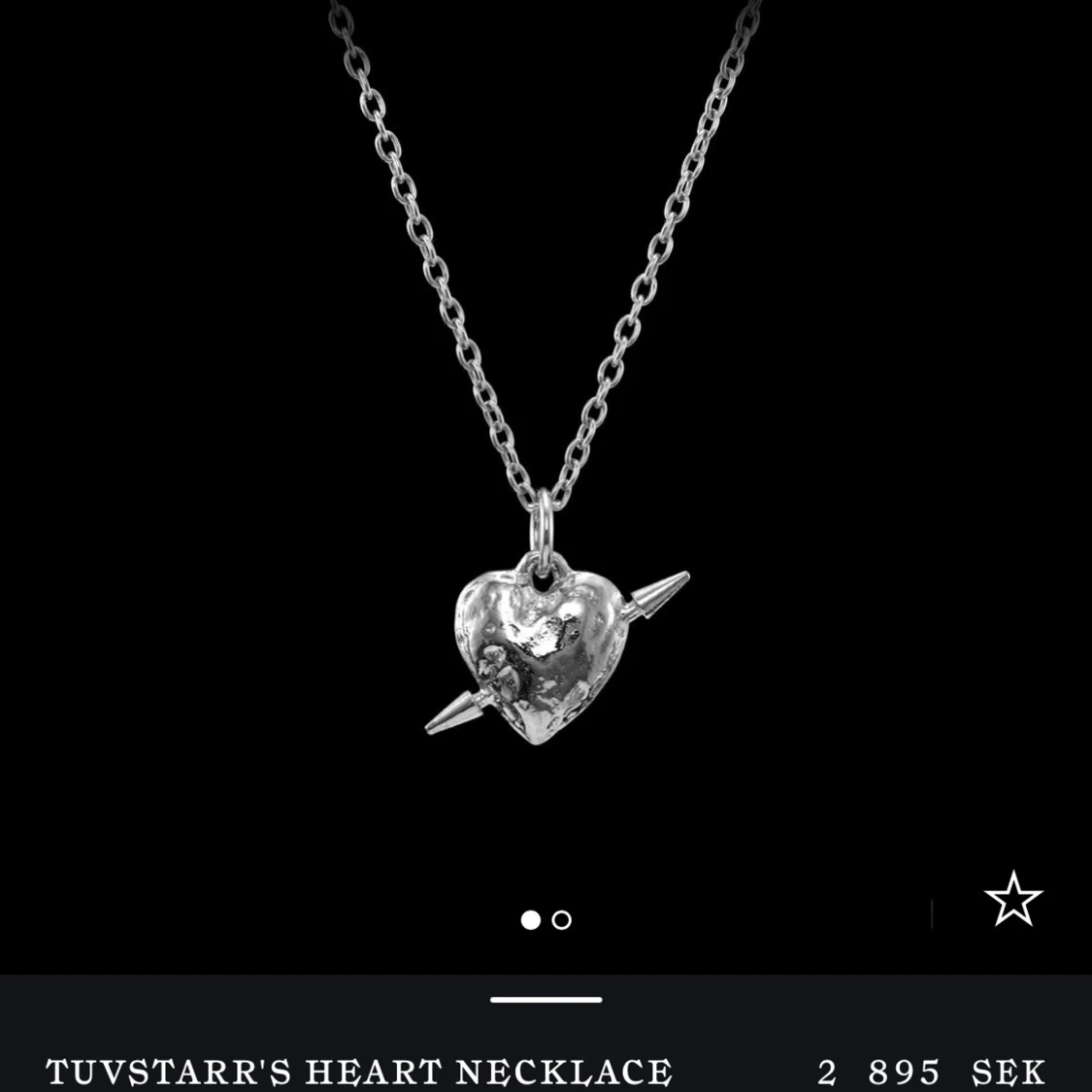This screenshot has width=1092, height=1092.
Task: Open the heart necklace product image
Action: (546, 437)
